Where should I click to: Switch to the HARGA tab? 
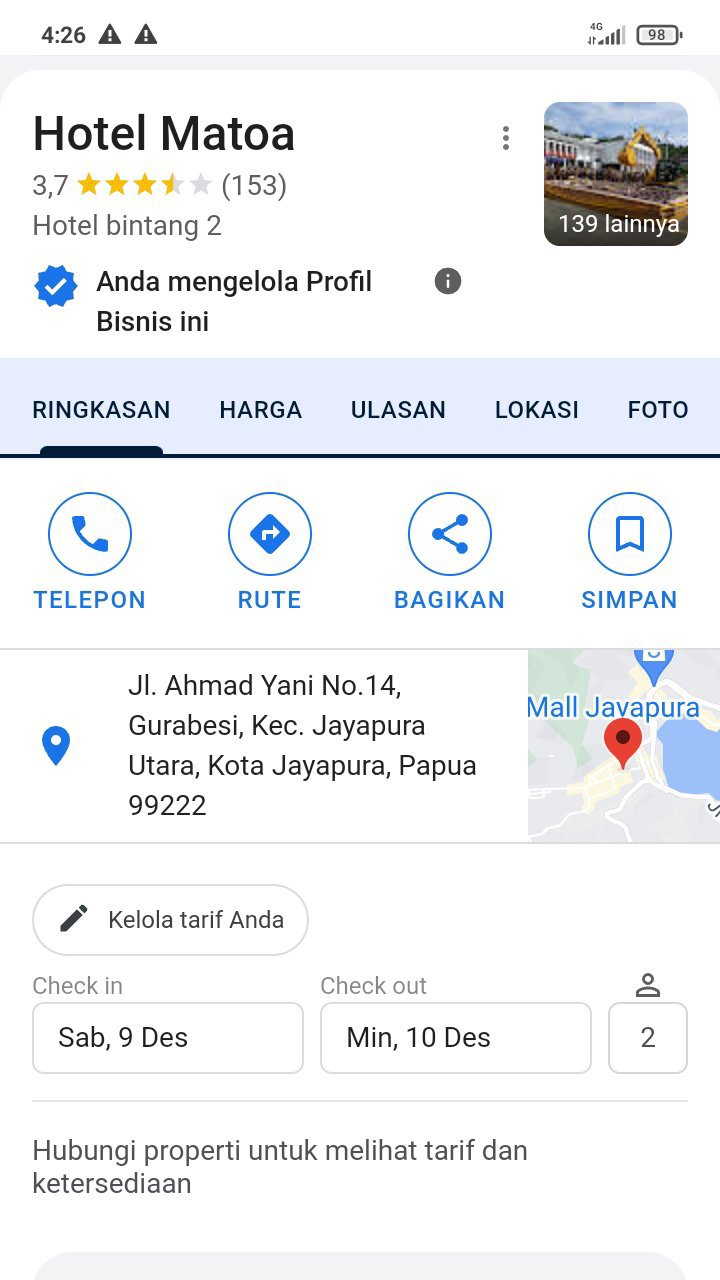(x=260, y=410)
